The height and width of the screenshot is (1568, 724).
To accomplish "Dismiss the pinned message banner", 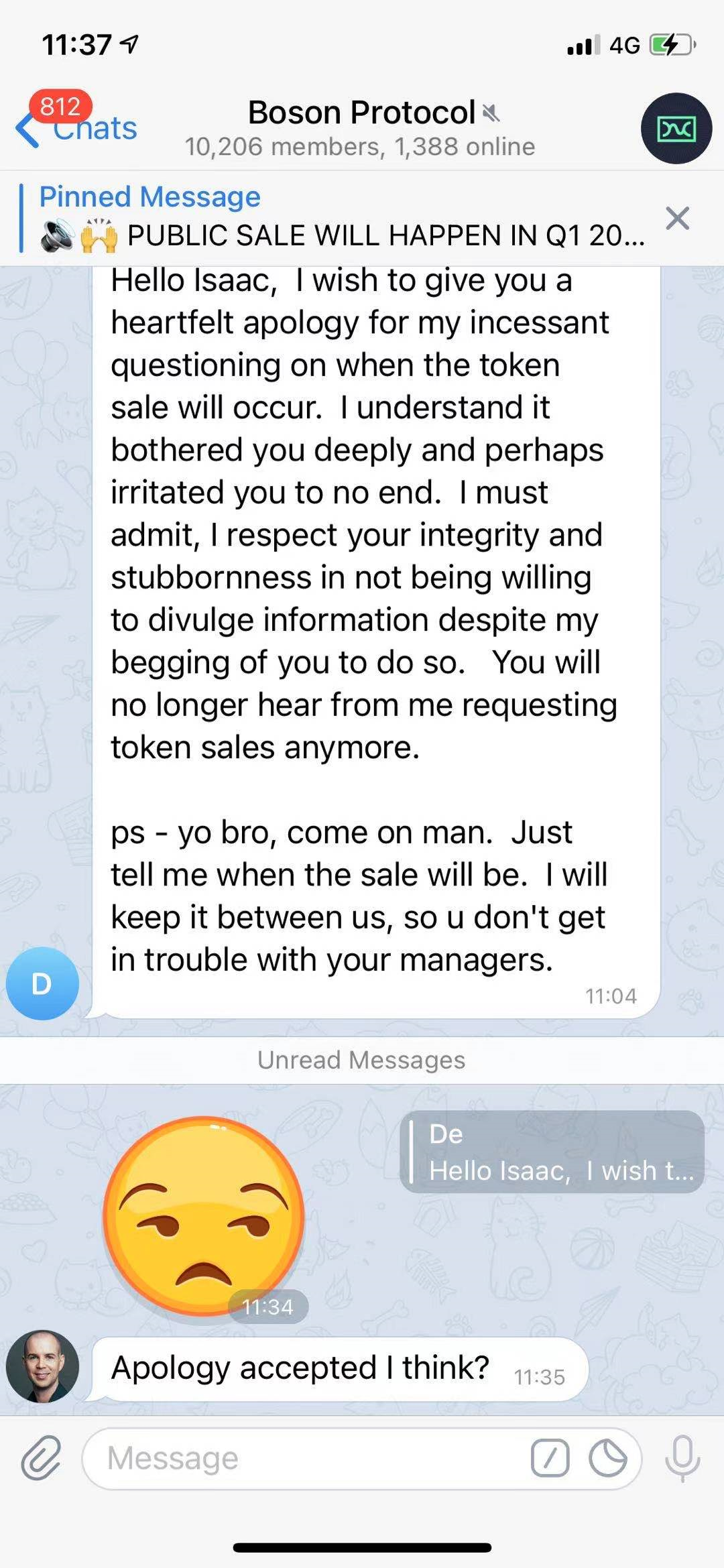I will click(x=677, y=219).
